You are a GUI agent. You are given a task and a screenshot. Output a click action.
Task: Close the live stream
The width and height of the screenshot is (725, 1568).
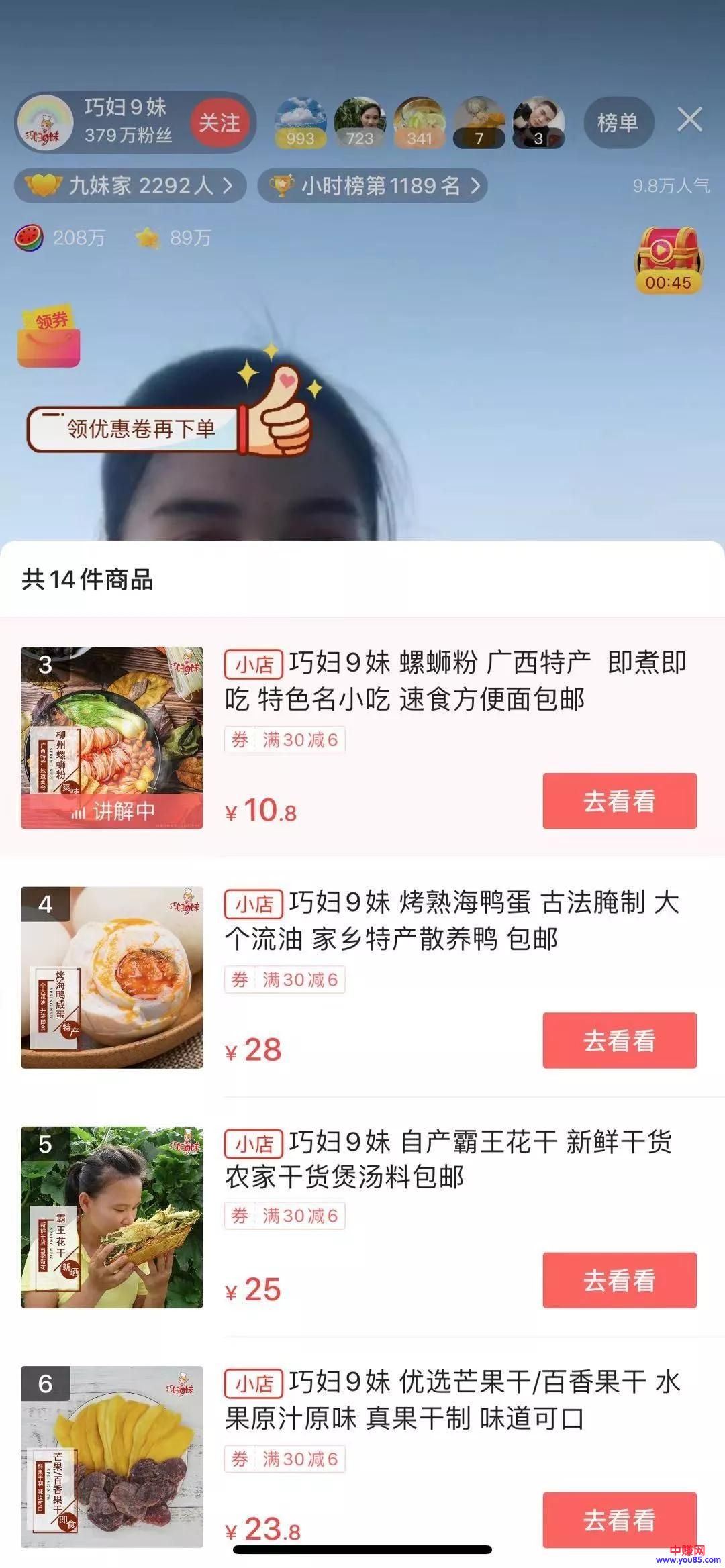pos(689,120)
